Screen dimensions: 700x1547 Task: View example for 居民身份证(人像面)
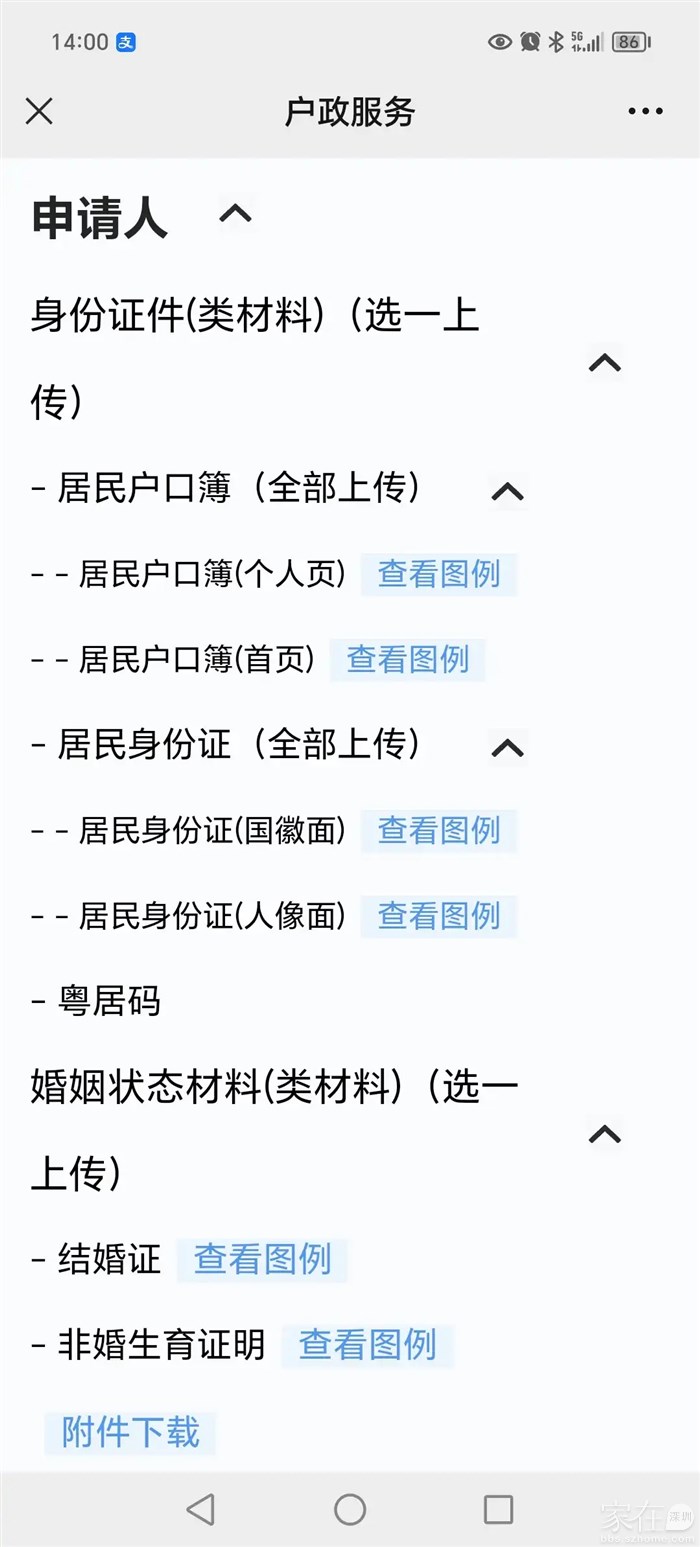[x=438, y=916]
